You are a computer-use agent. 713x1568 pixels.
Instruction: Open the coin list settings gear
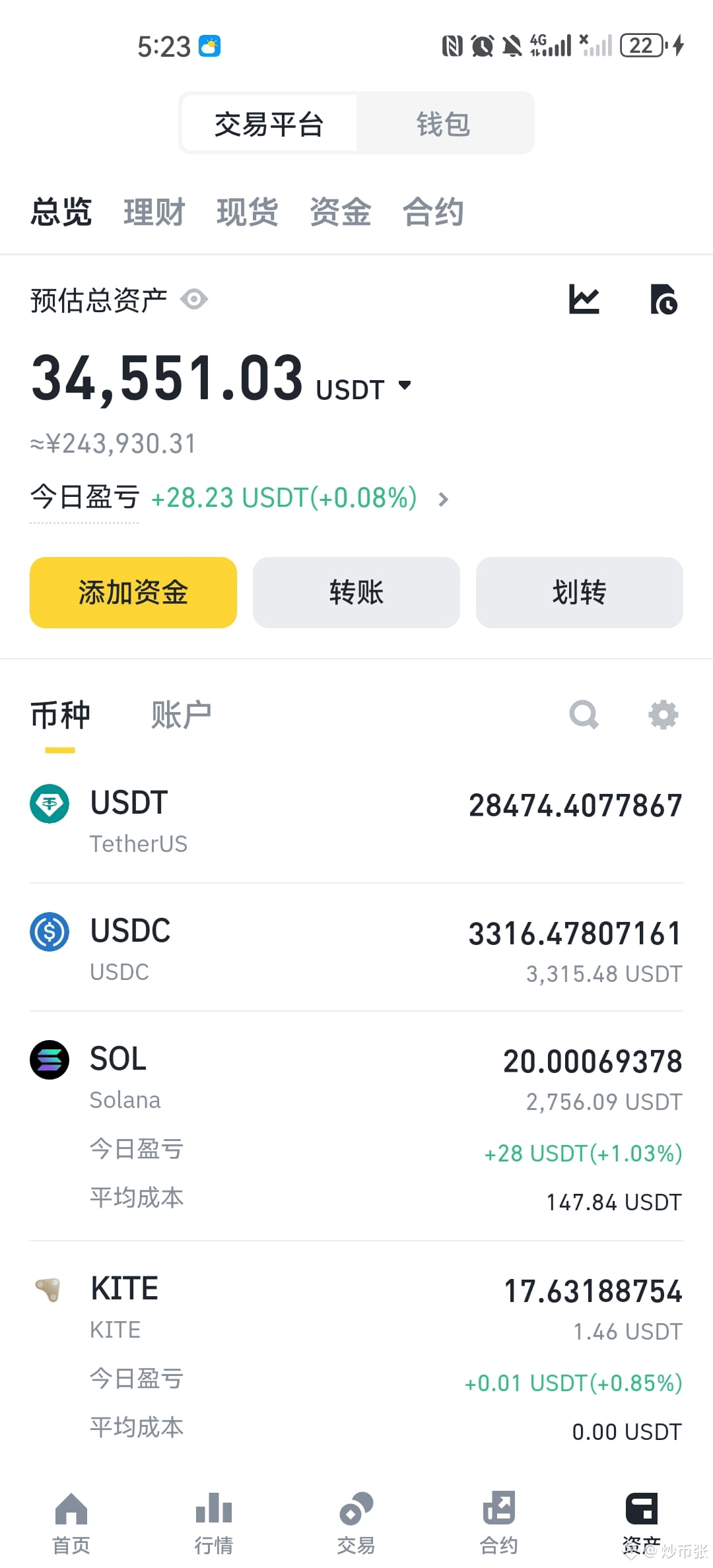(x=663, y=715)
